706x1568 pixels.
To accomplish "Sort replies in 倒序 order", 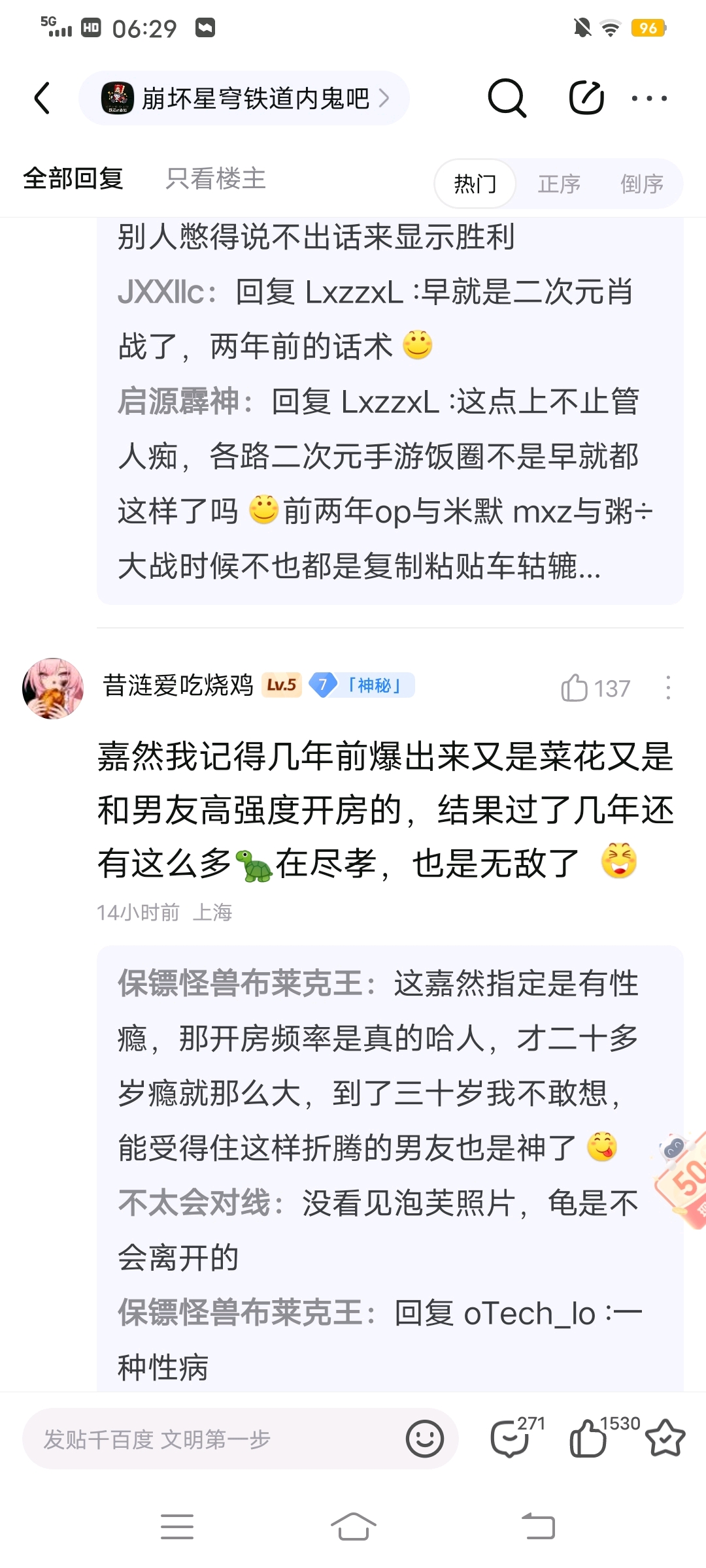I will click(641, 184).
